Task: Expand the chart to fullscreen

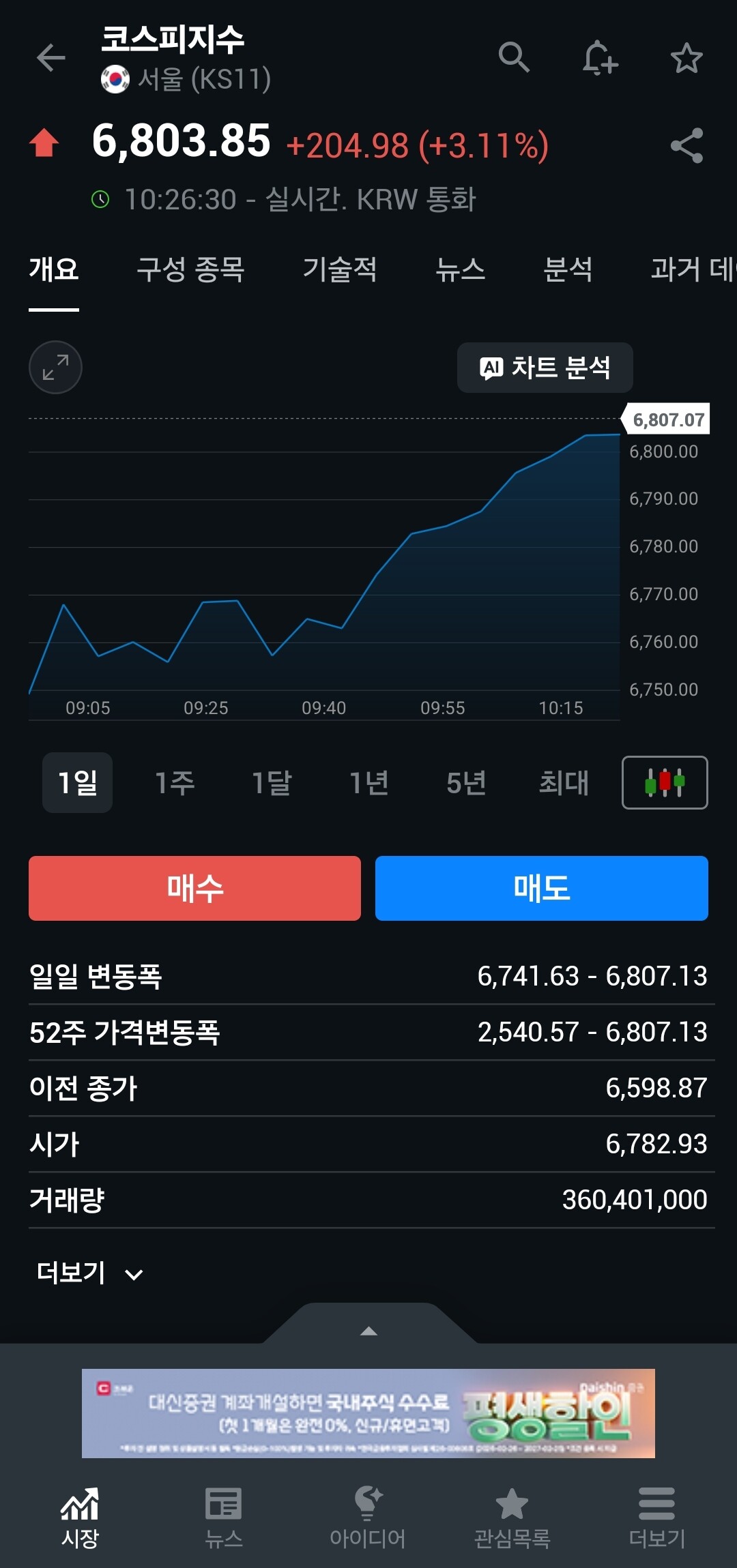Action: coord(55,367)
